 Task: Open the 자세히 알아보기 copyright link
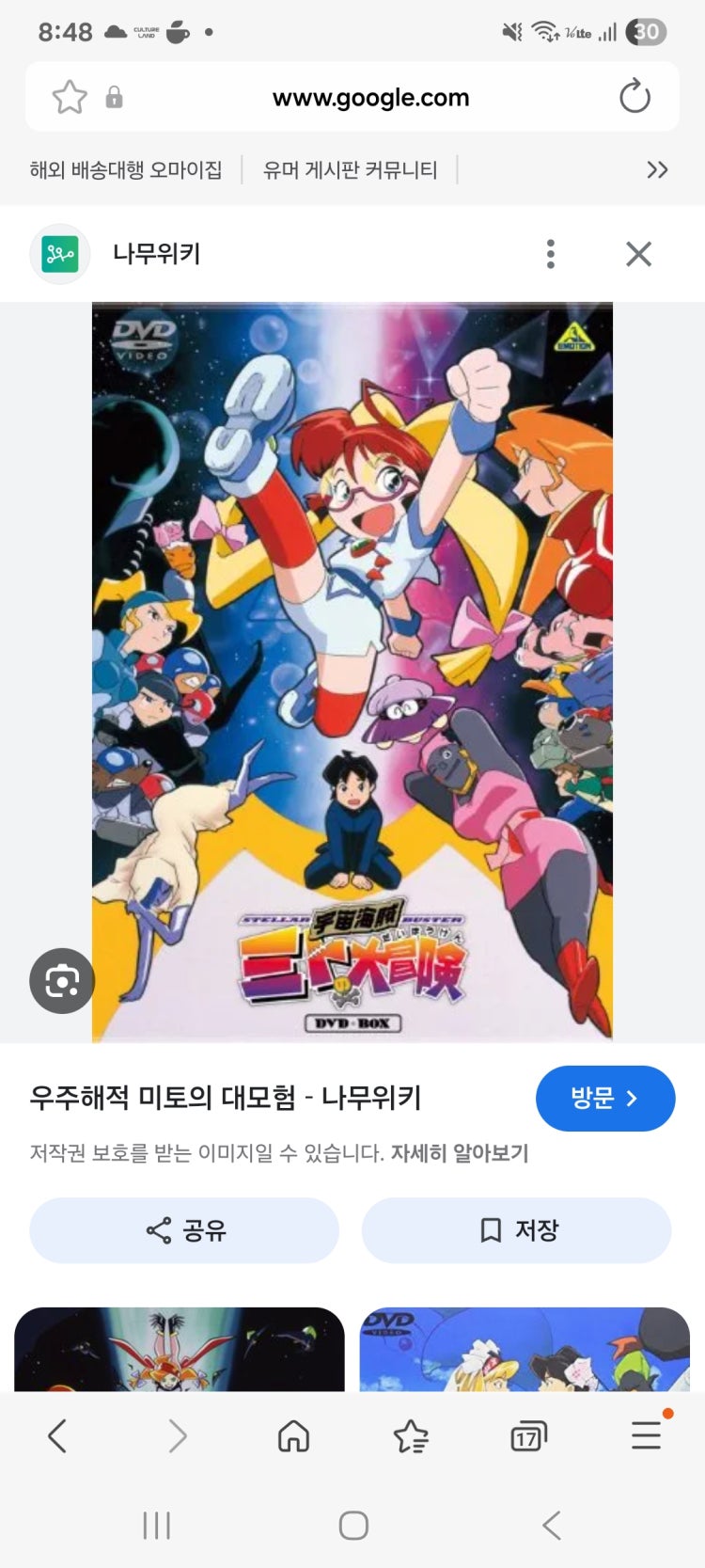pos(460,1153)
